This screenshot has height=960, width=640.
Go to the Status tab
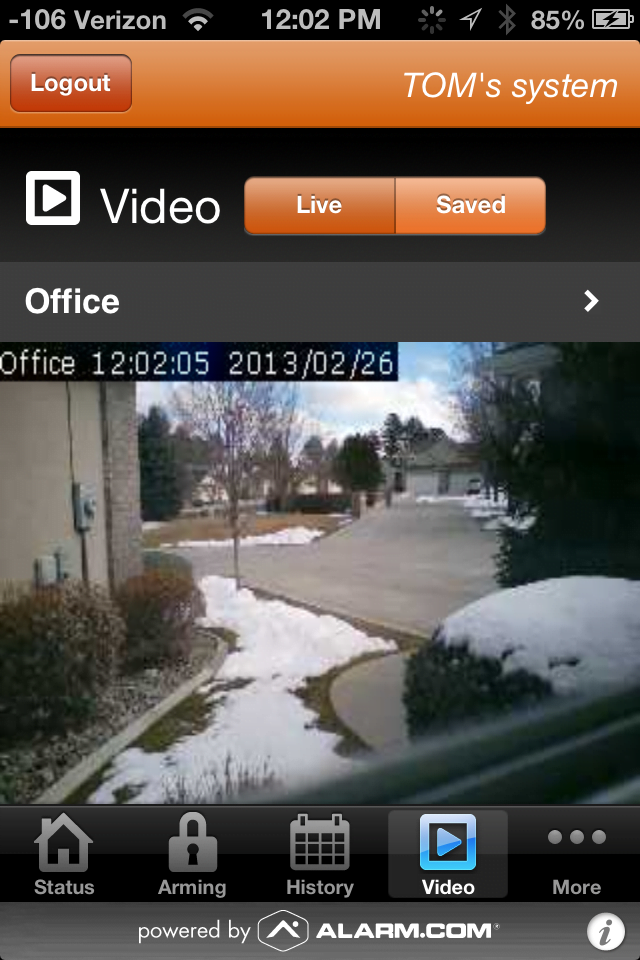64,856
